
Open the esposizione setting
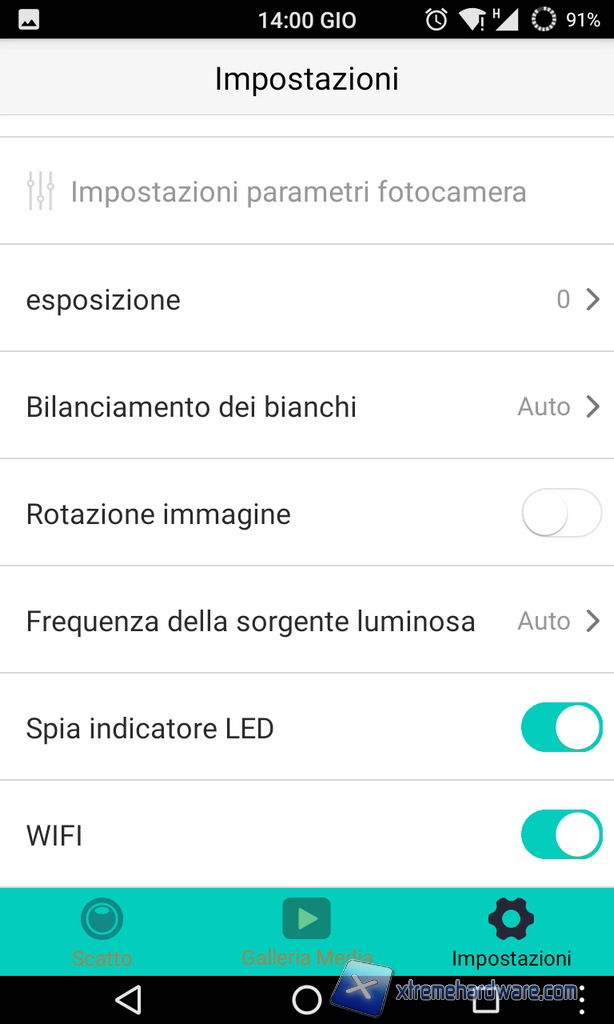306,299
